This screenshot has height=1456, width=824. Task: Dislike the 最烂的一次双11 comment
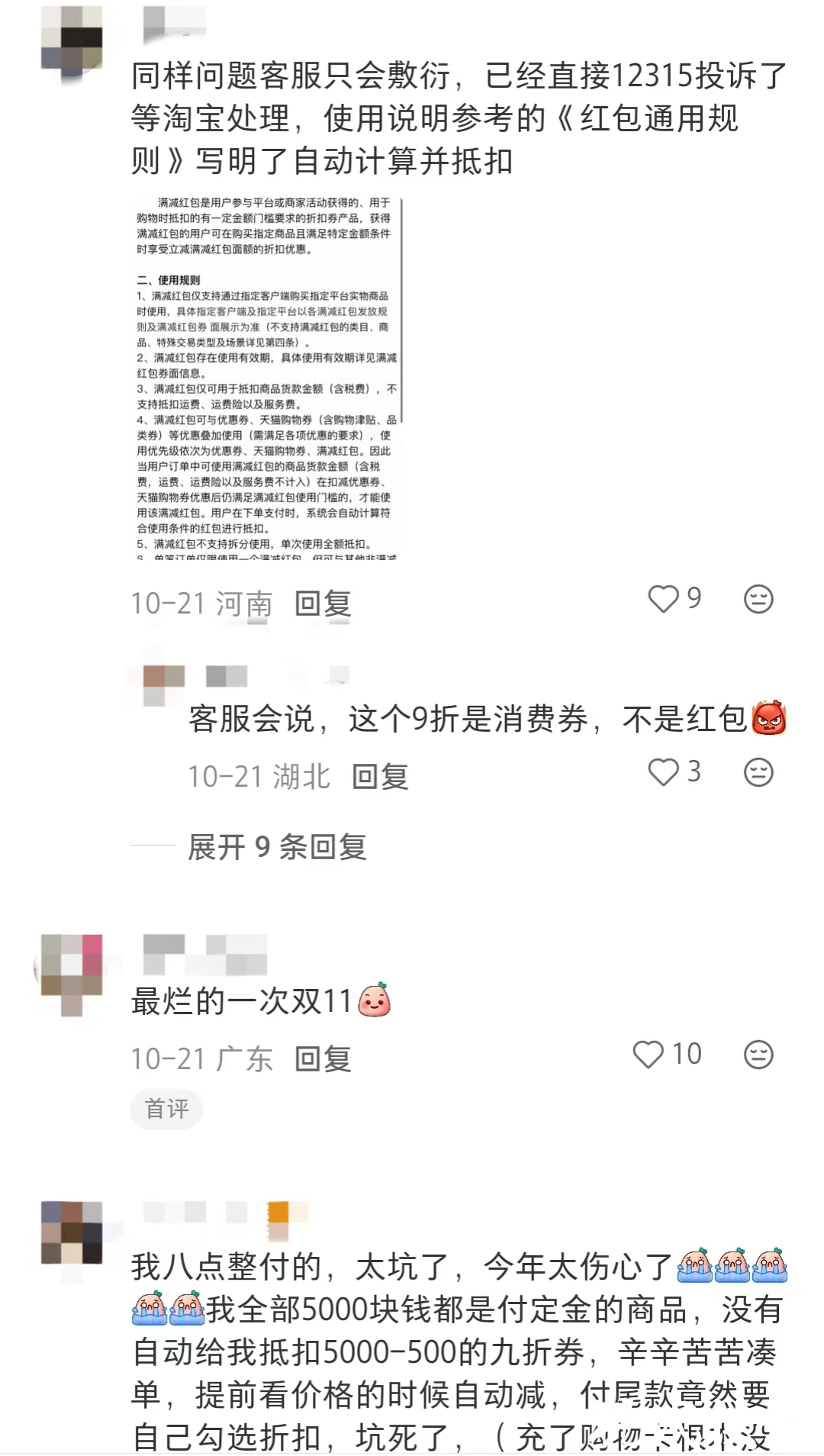point(758,1055)
